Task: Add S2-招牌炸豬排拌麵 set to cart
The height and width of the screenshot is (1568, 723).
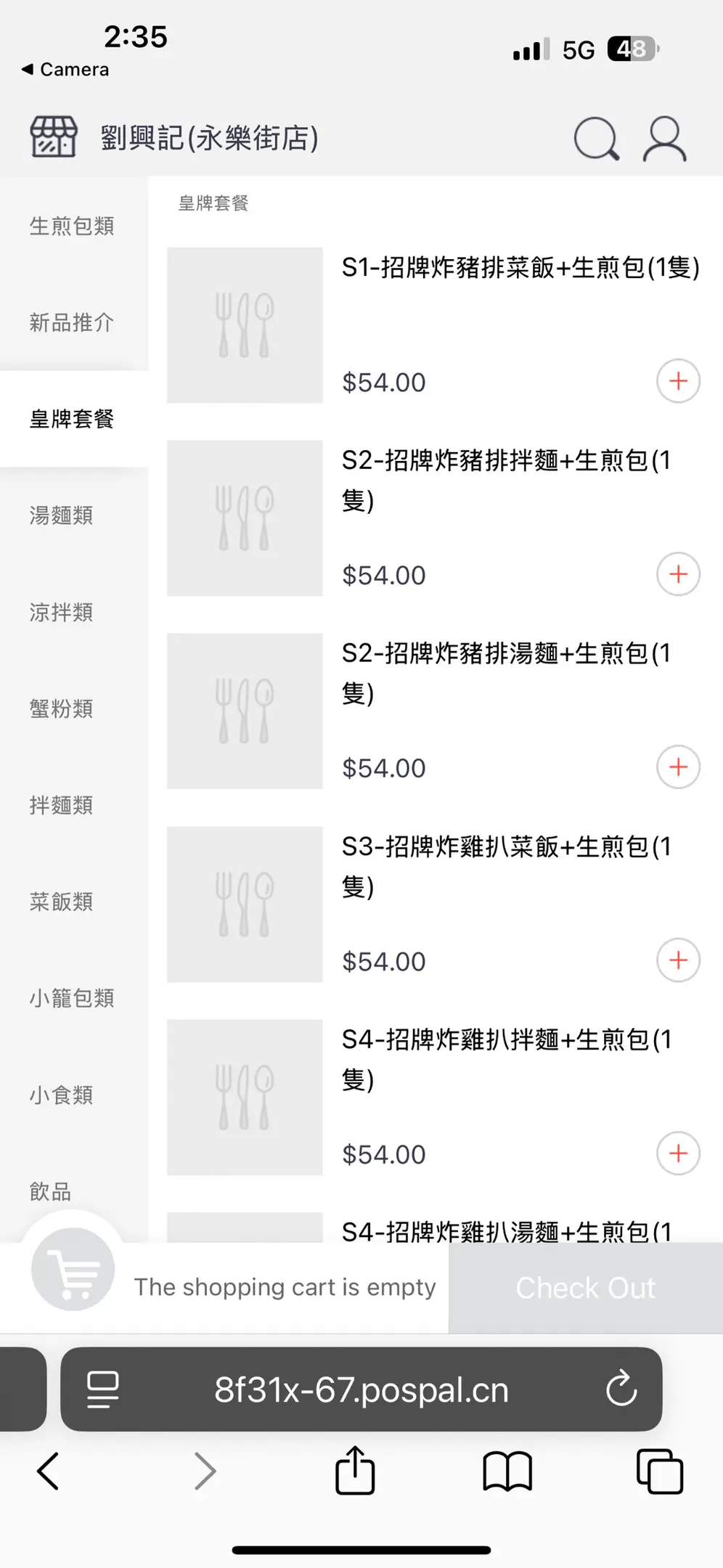Action: (x=678, y=574)
